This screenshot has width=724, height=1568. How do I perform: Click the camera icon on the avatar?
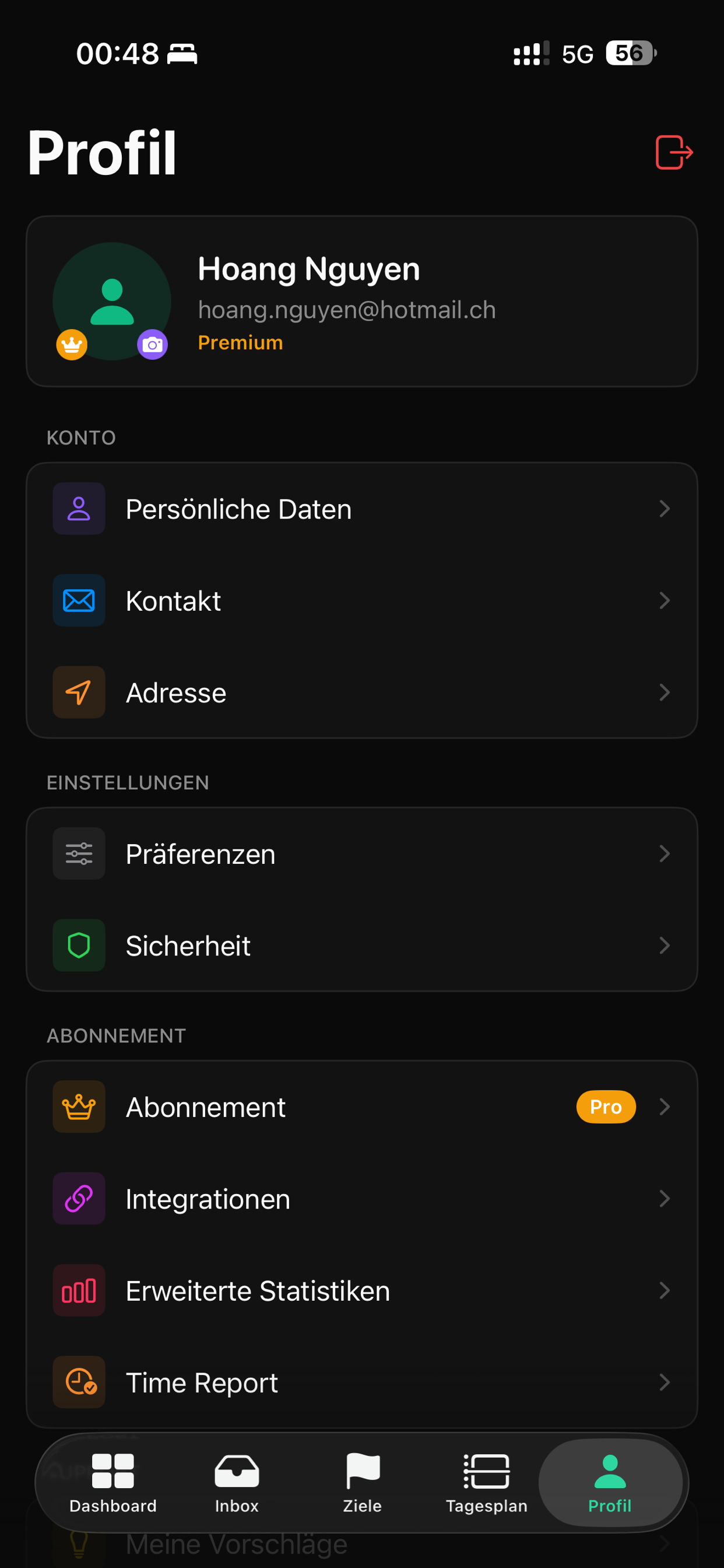153,344
